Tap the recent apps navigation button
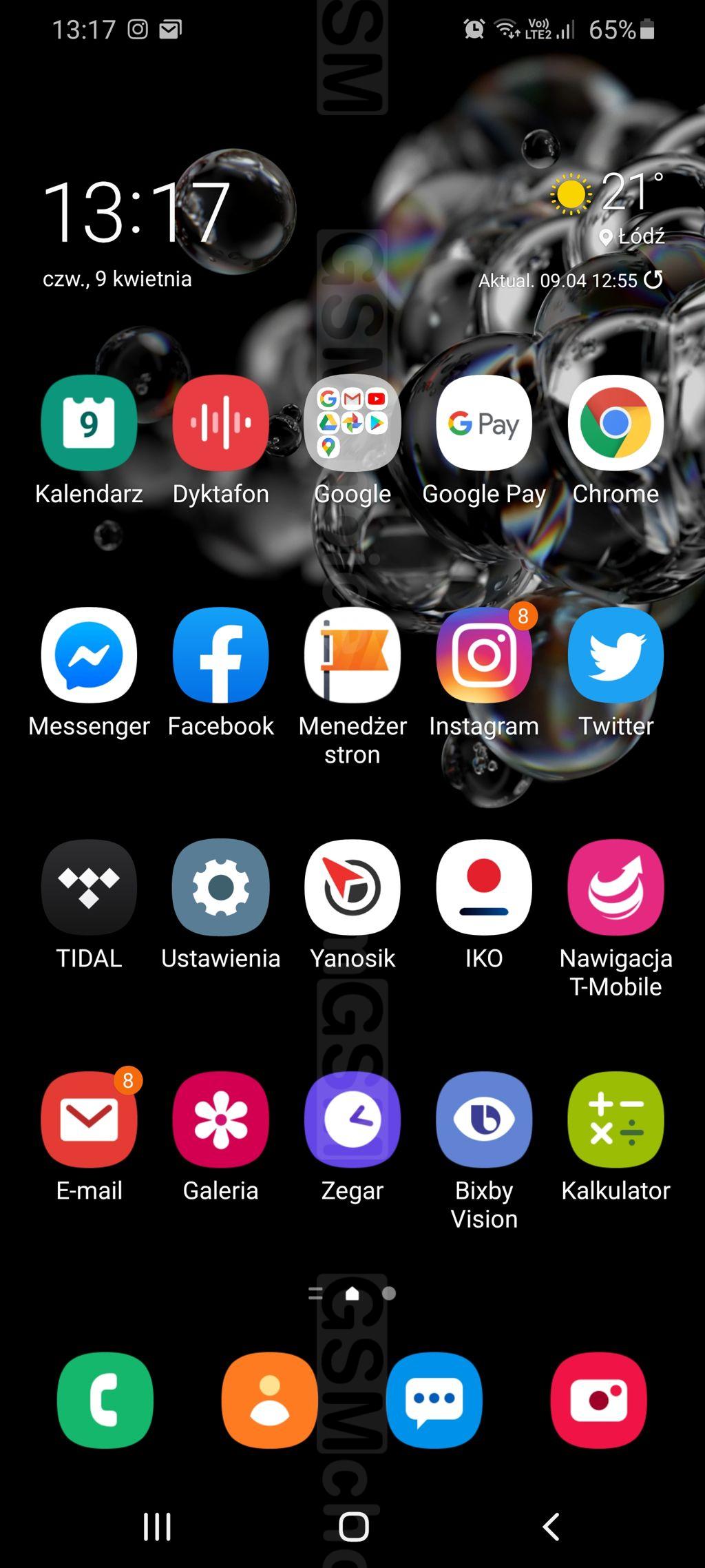Viewport: 705px width, 1568px height. [x=157, y=1527]
